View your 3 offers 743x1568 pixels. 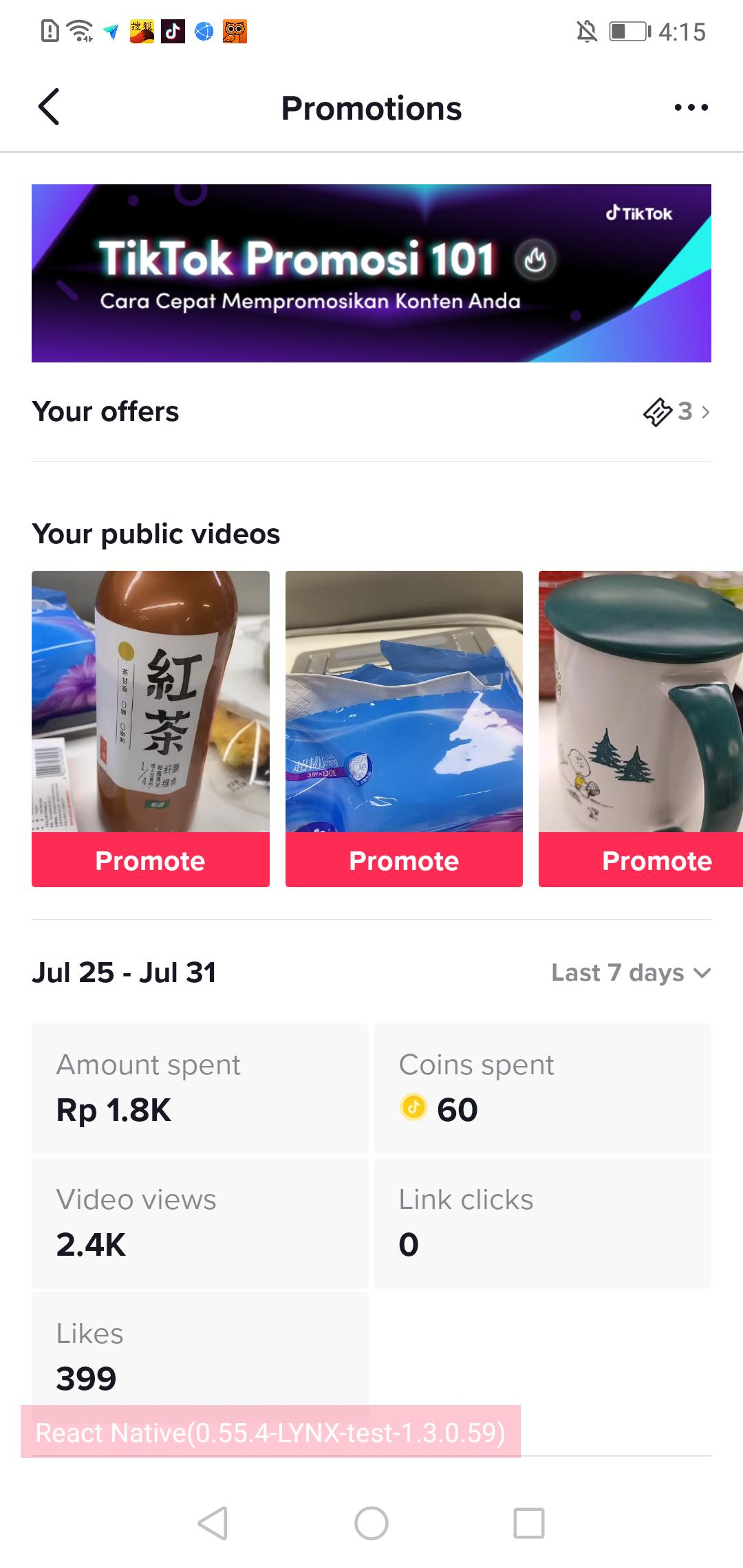coord(677,412)
